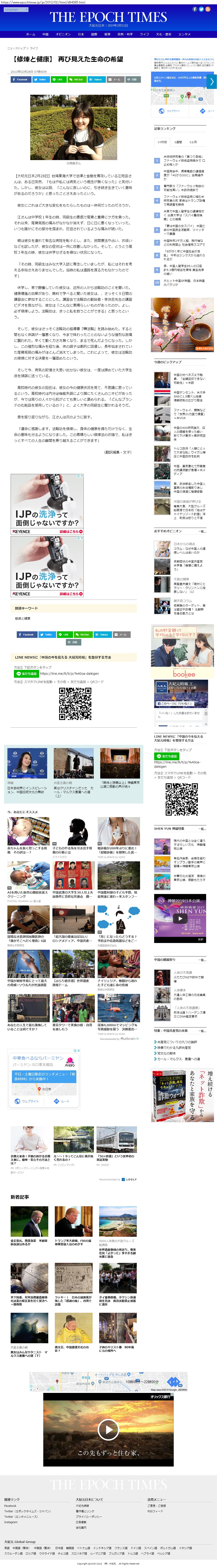Open the ライフ section in navigation bar
The width and height of the screenshot is (217, 1568).
point(145,35)
